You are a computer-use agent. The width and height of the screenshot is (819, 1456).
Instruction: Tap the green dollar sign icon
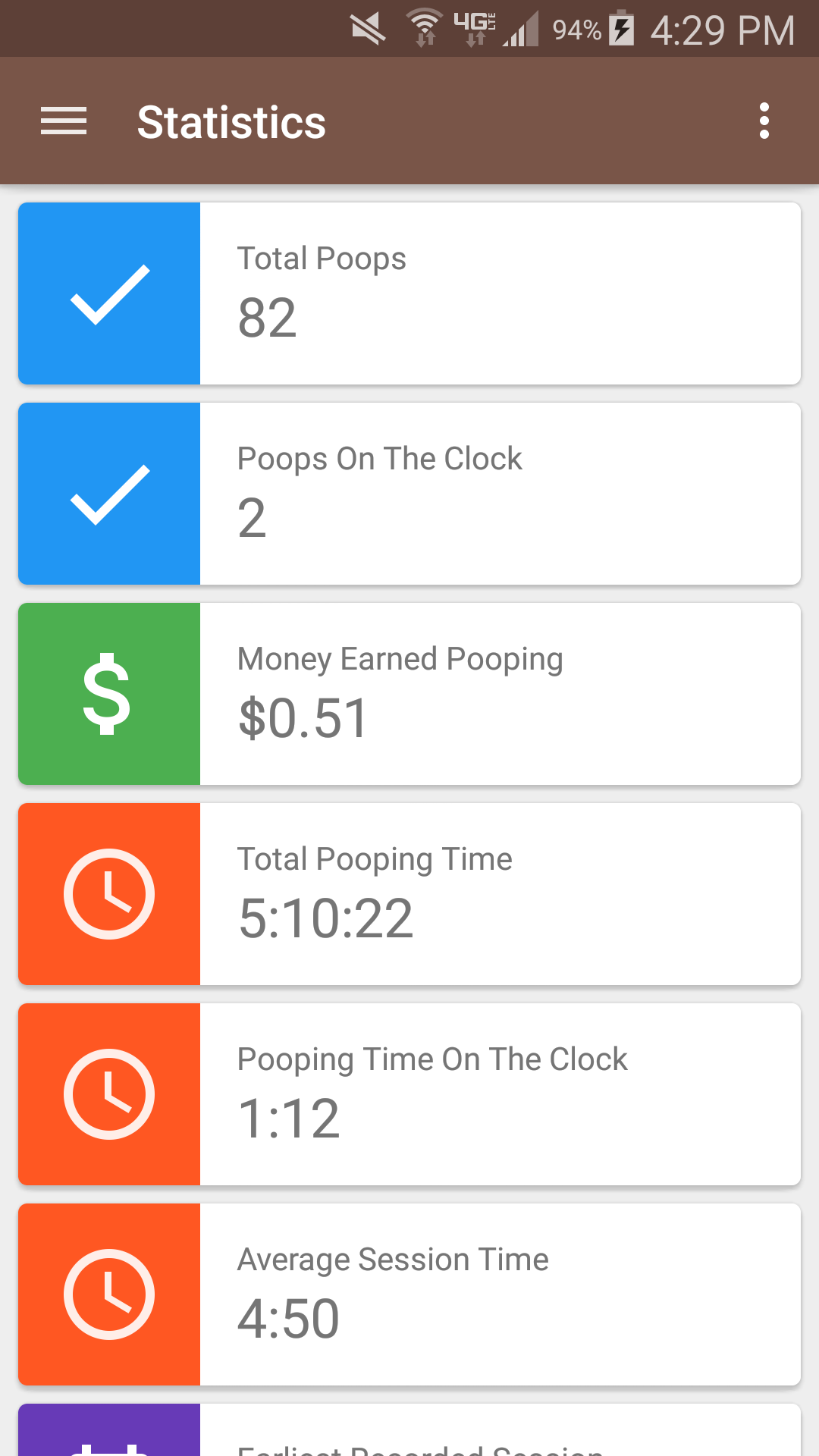click(x=108, y=693)
